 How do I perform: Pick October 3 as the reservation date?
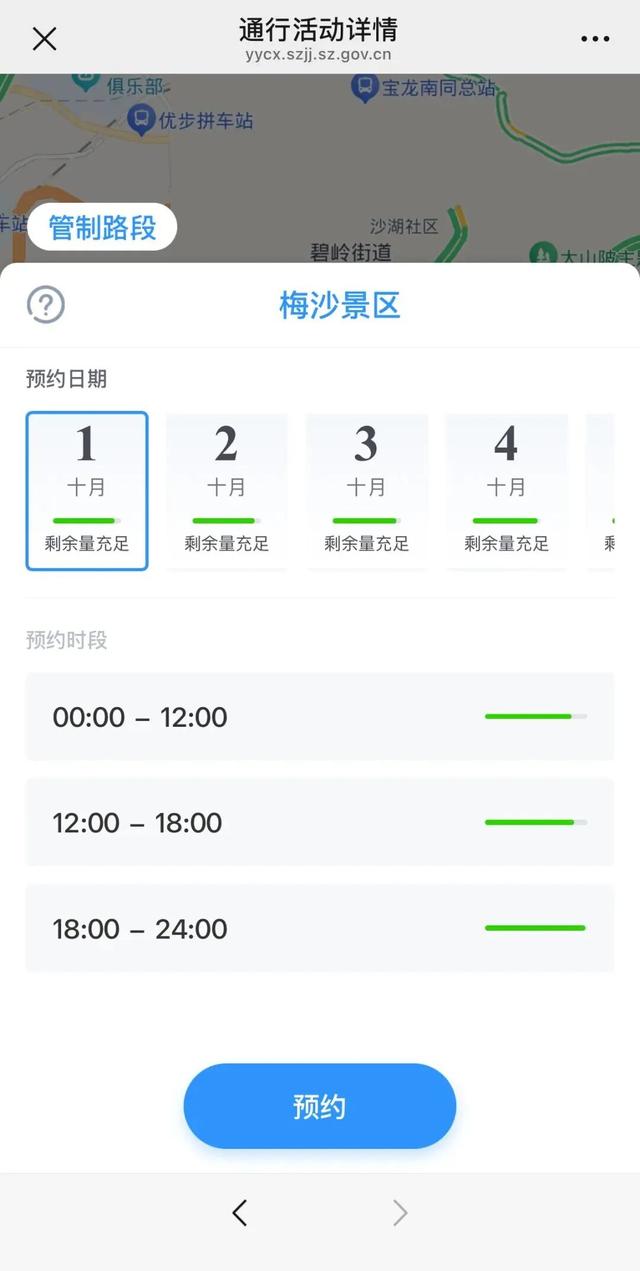tap(366, 491)
